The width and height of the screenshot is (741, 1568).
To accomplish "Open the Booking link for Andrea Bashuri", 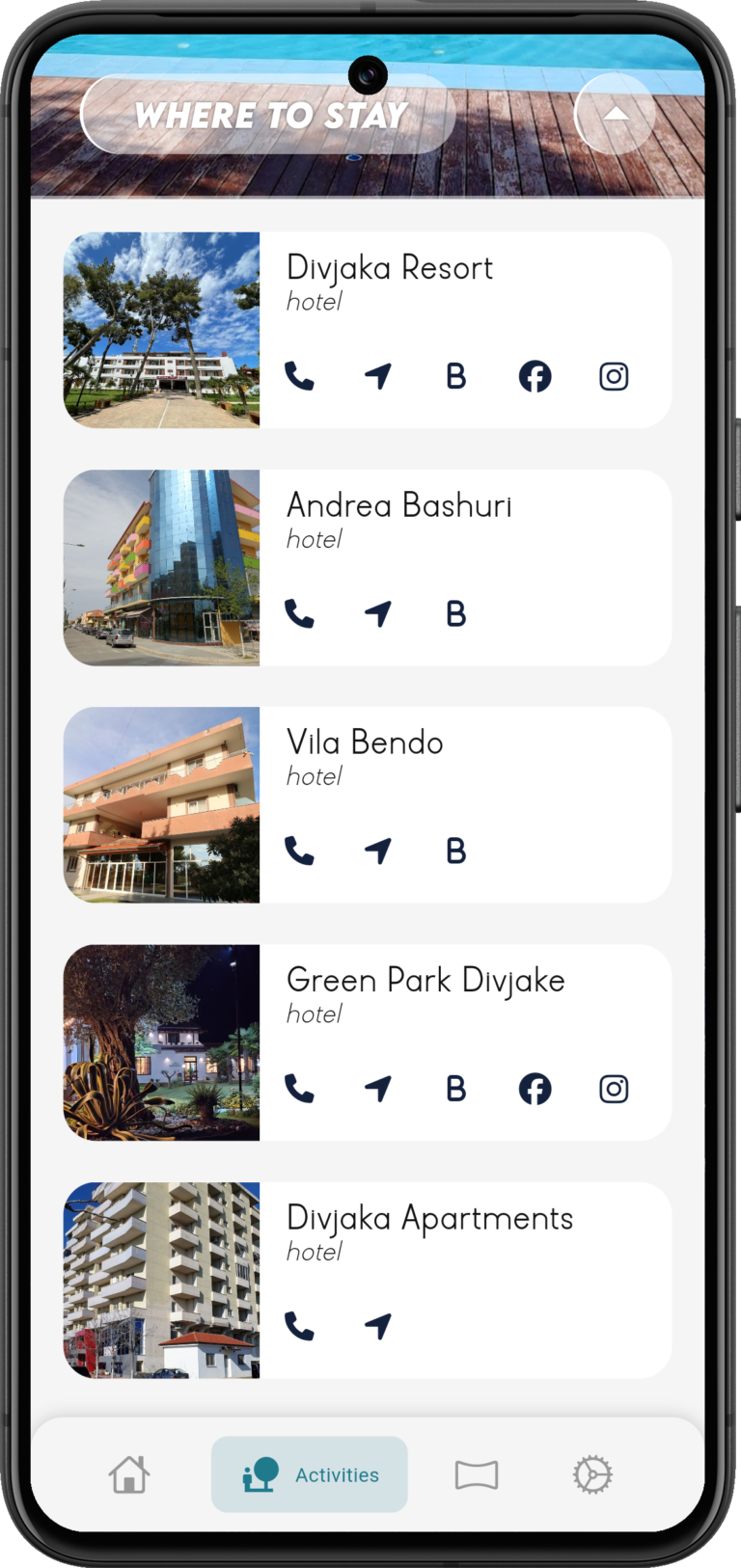I will coord(456,613).
